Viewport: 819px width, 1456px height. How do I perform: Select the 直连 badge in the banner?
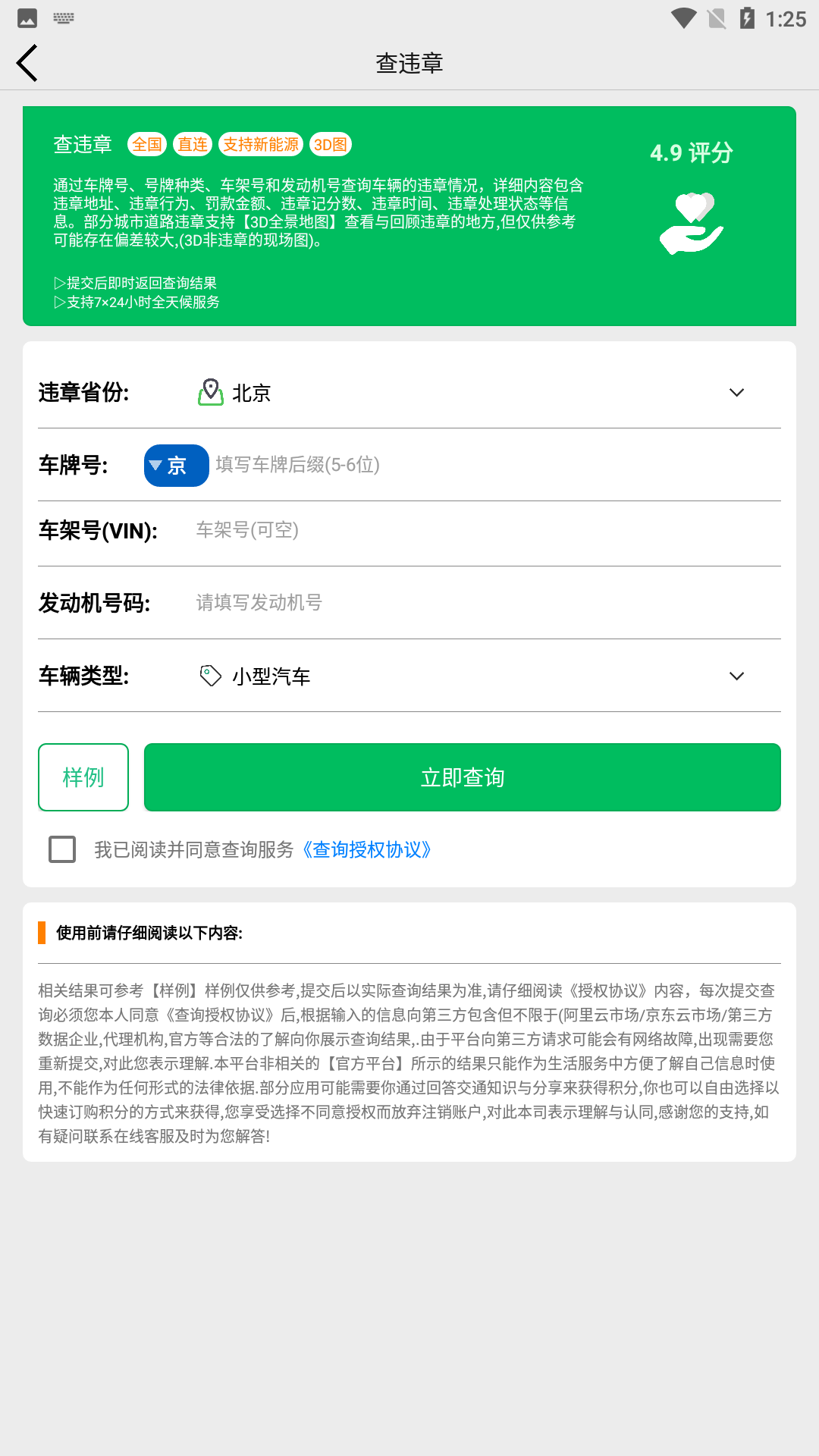click(193, 144)
